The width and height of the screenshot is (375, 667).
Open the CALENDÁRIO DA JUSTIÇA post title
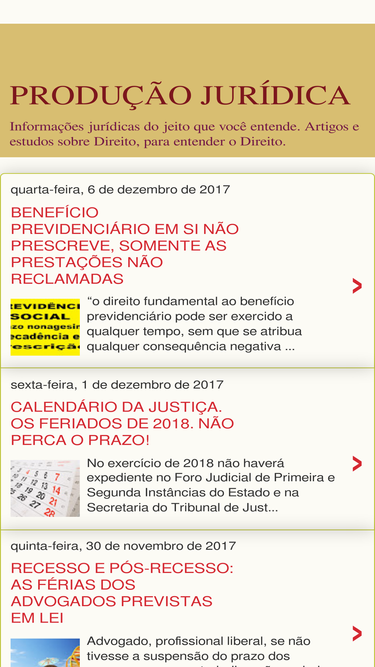(x=122, y=423)
